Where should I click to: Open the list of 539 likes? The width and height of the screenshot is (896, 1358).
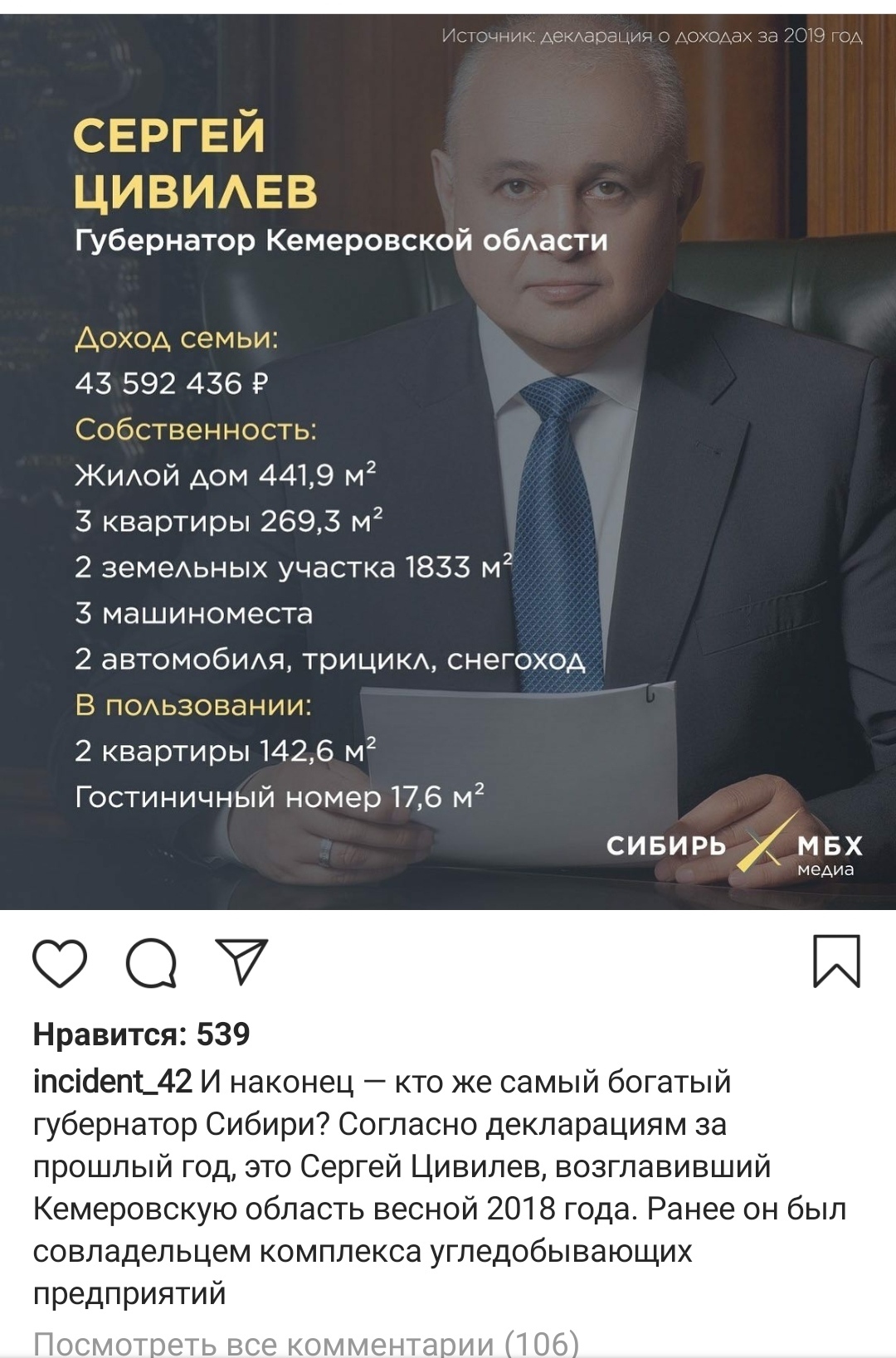coord(141,1034)
